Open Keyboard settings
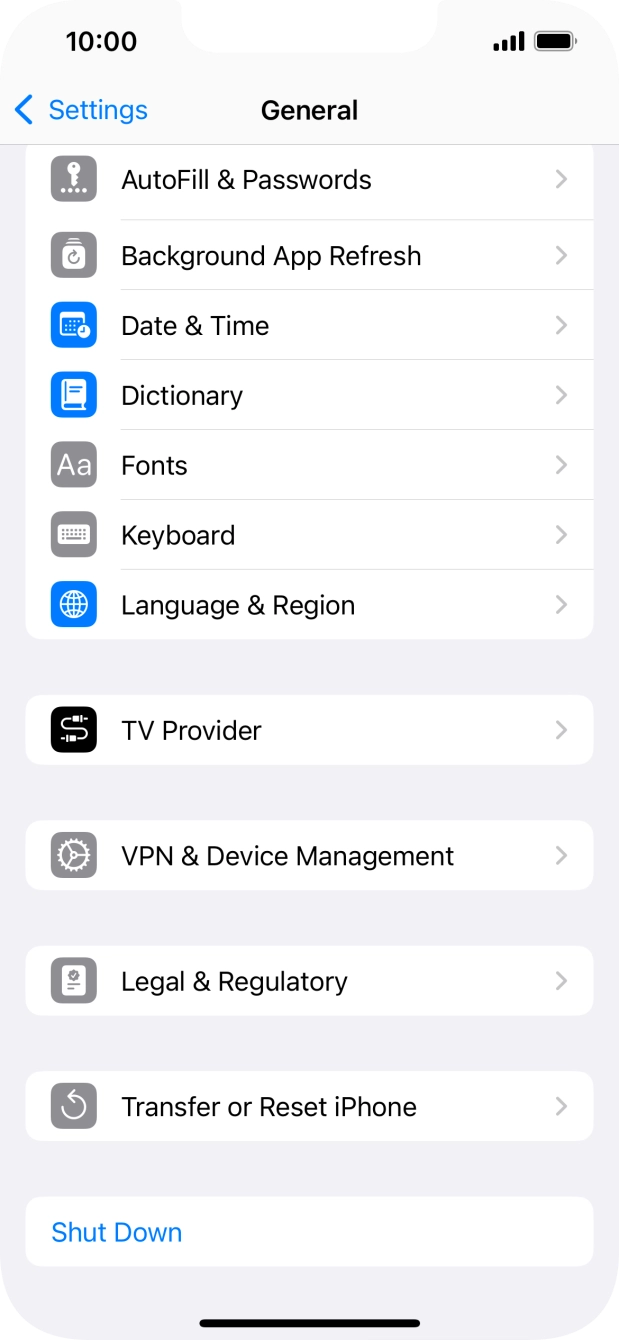This screenshot has width=619, height=1340. [309, 536]
